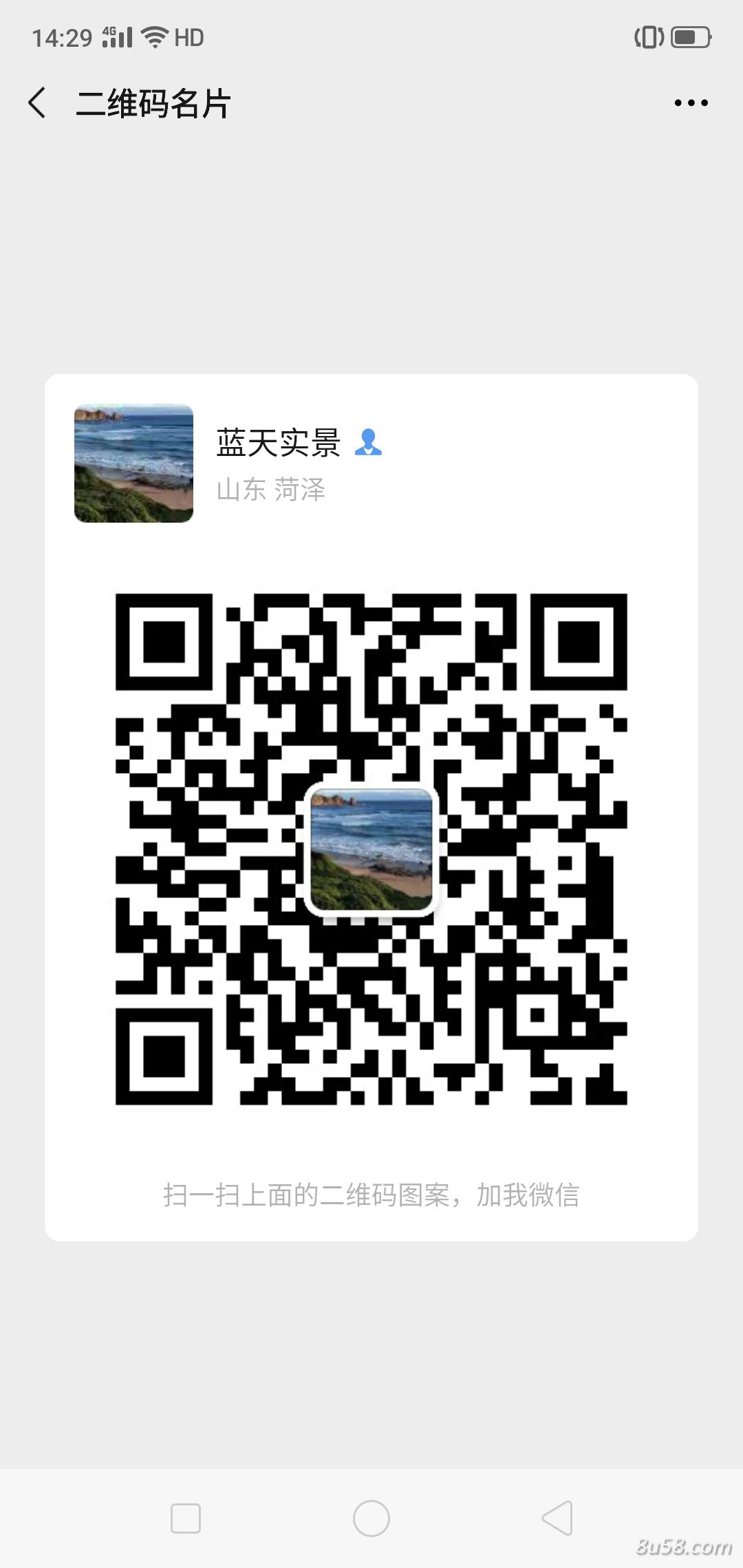Screen dimensions: 743x1568
Task: Go back from the 二维码名片 page
Action: 37,103
